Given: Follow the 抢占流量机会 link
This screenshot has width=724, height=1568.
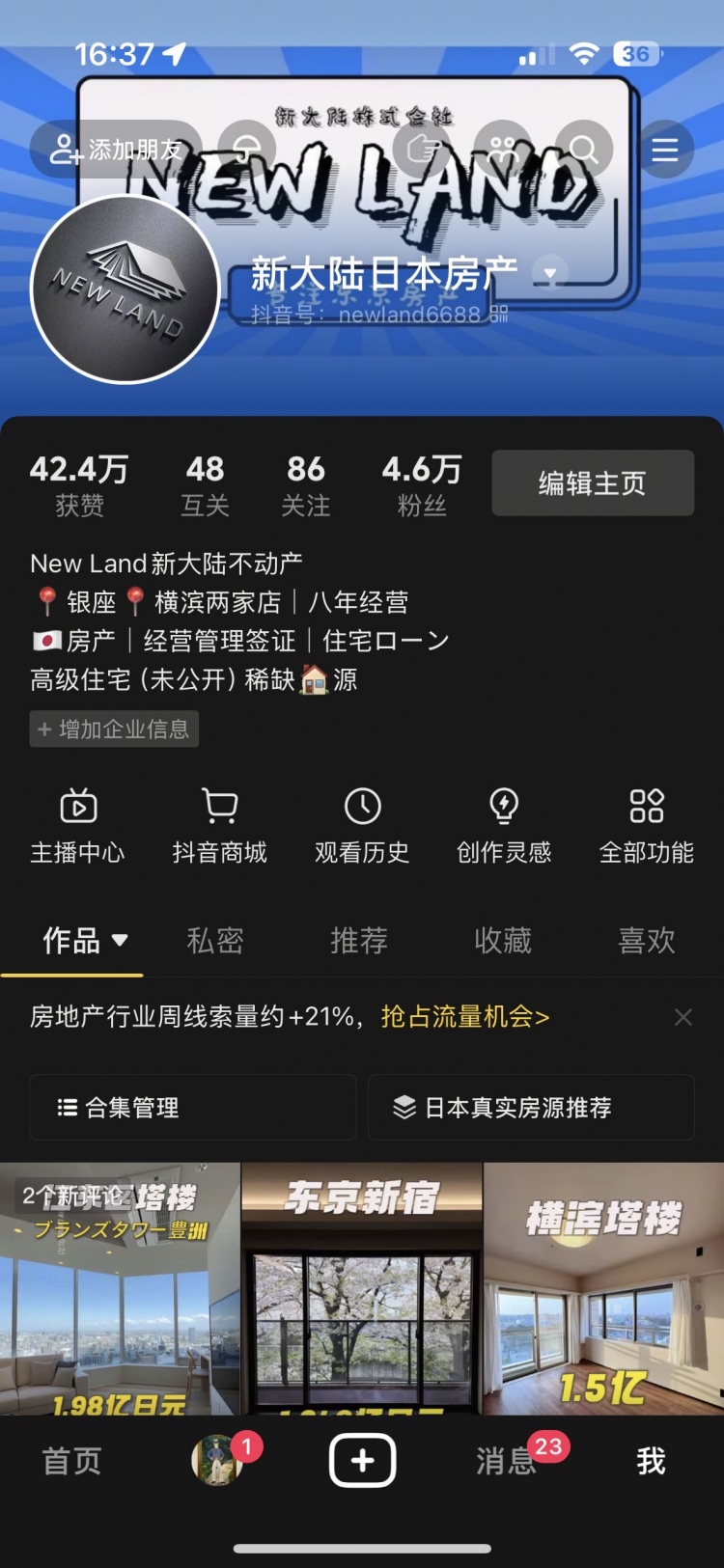Looking at the screenshot, I should [464, 1016].
